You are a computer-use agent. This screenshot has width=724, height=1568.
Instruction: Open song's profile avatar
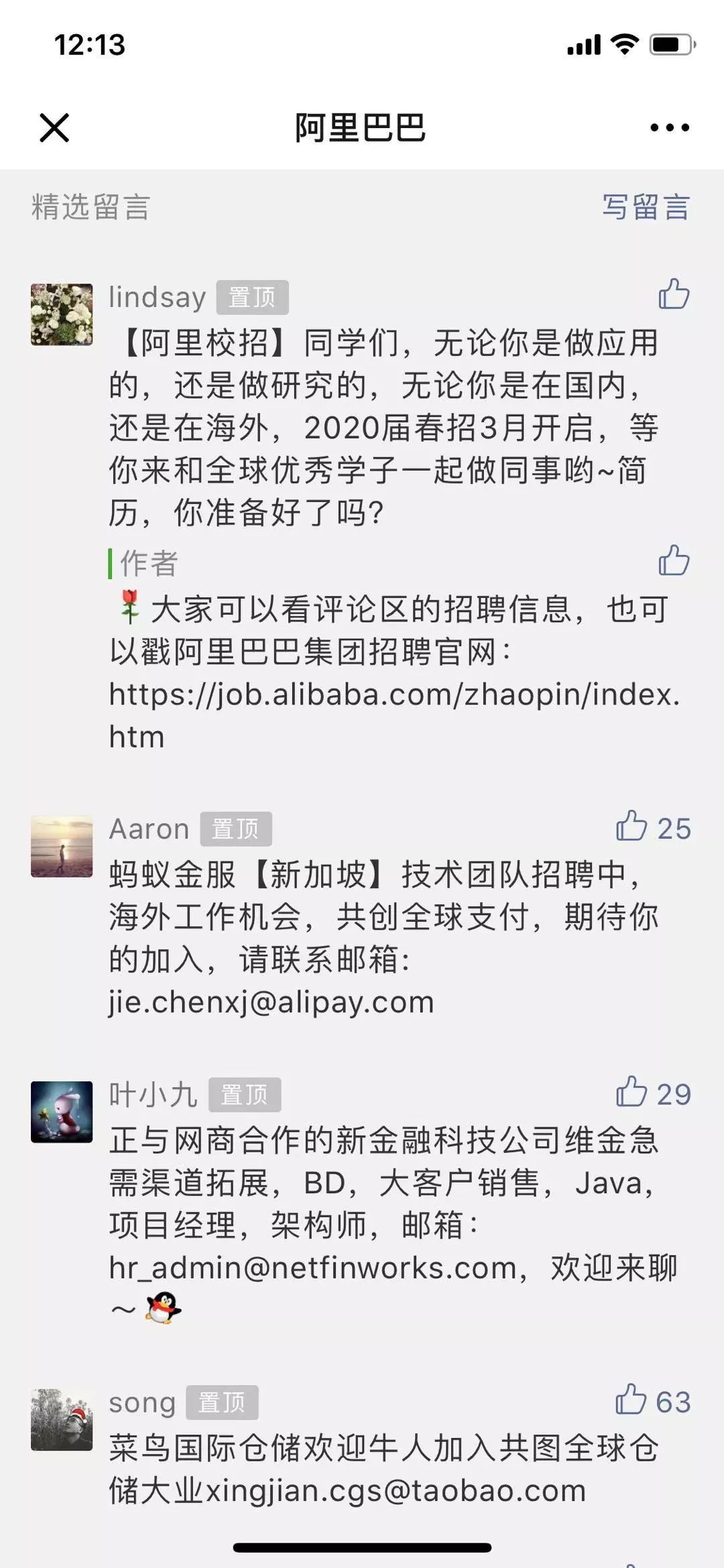click(x=62, y=1420)
